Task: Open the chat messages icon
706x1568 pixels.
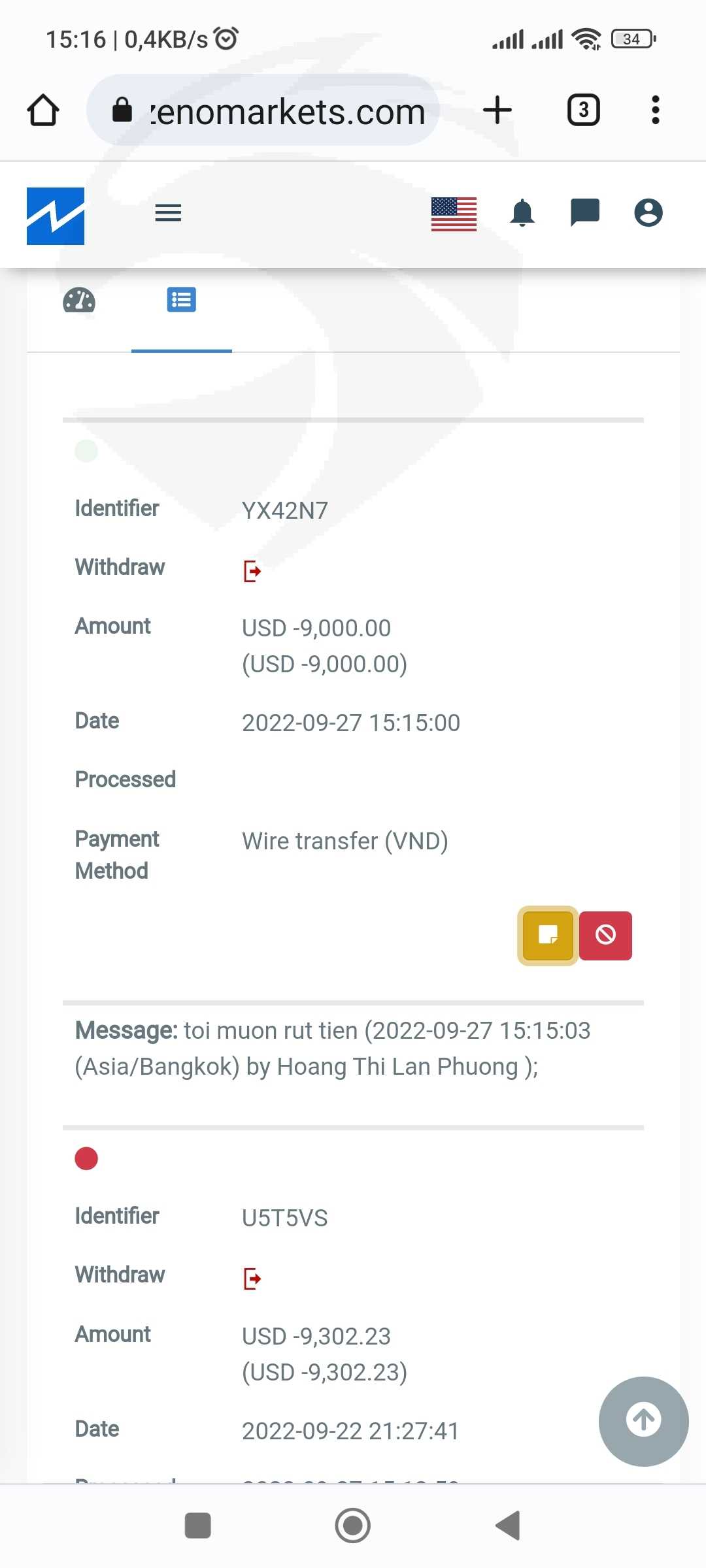Action: pos(585,213)
